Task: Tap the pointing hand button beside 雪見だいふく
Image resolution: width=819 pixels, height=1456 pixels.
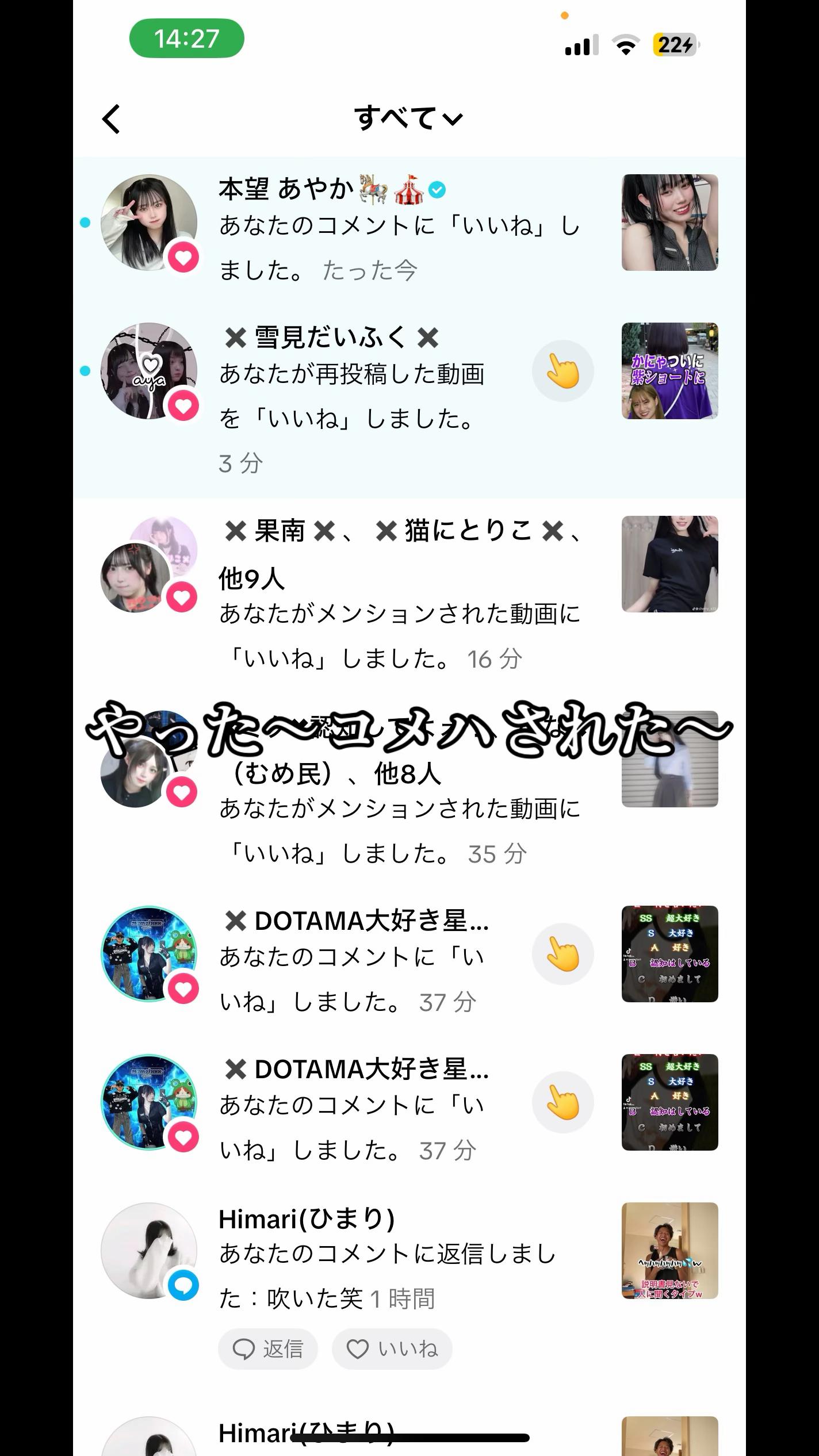Action: pyautogui.click(x=562, y=371)
